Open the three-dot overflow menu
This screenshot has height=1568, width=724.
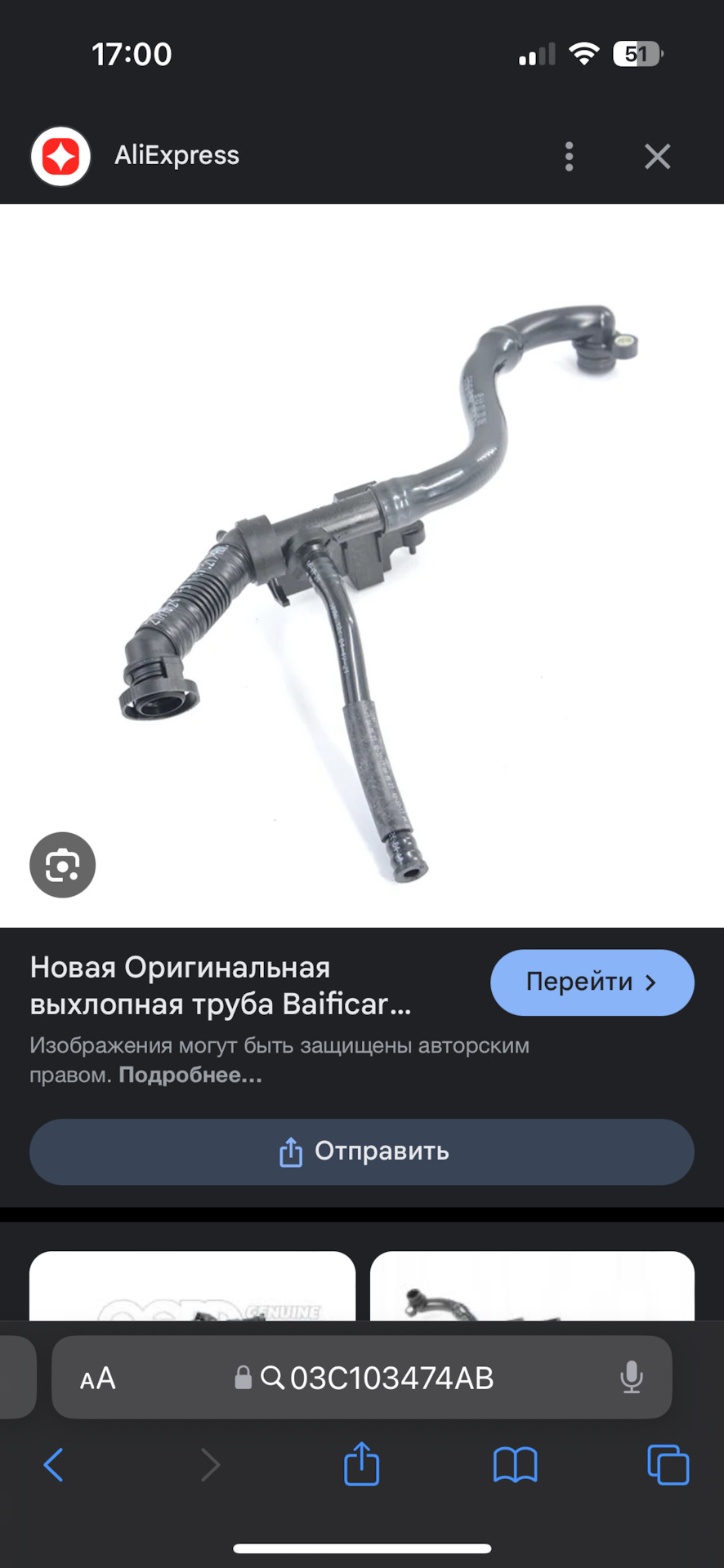tap(569, 156)
